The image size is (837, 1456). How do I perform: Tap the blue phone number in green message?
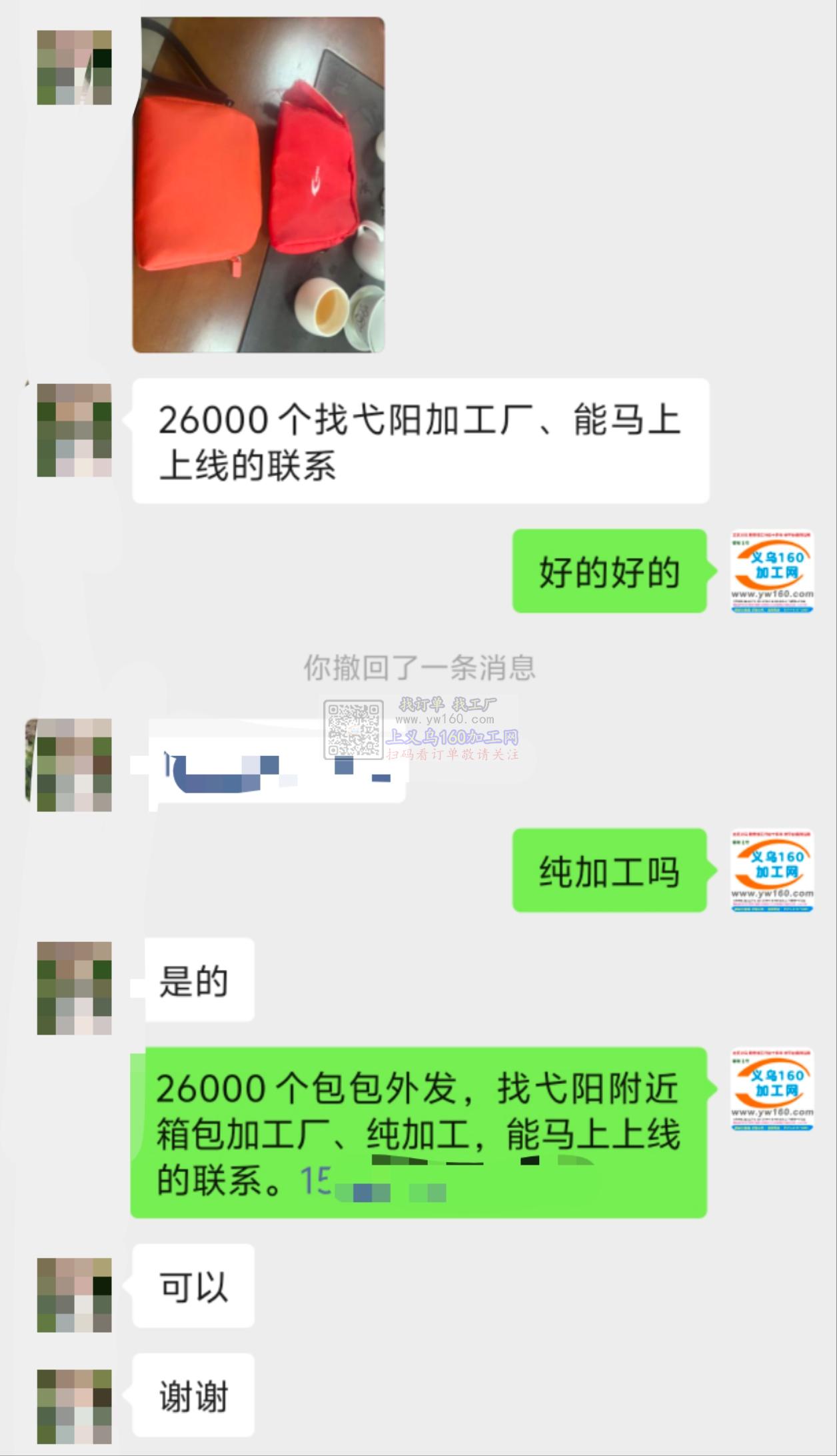click(x=373, y=1182)
